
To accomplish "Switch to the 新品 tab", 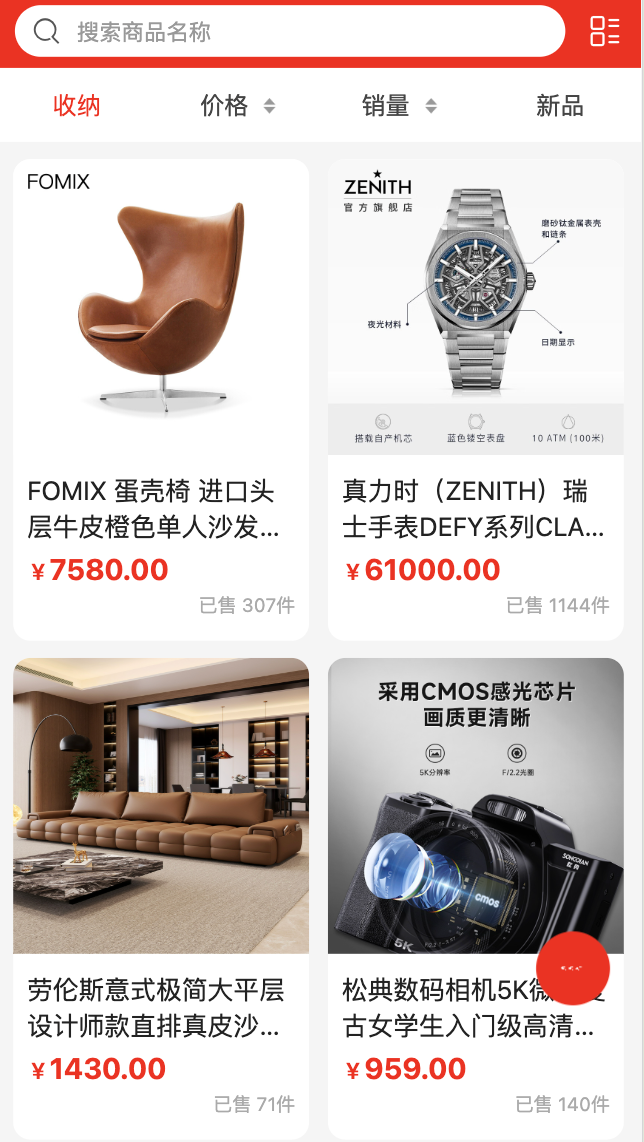I will click(x=559, y=106).
